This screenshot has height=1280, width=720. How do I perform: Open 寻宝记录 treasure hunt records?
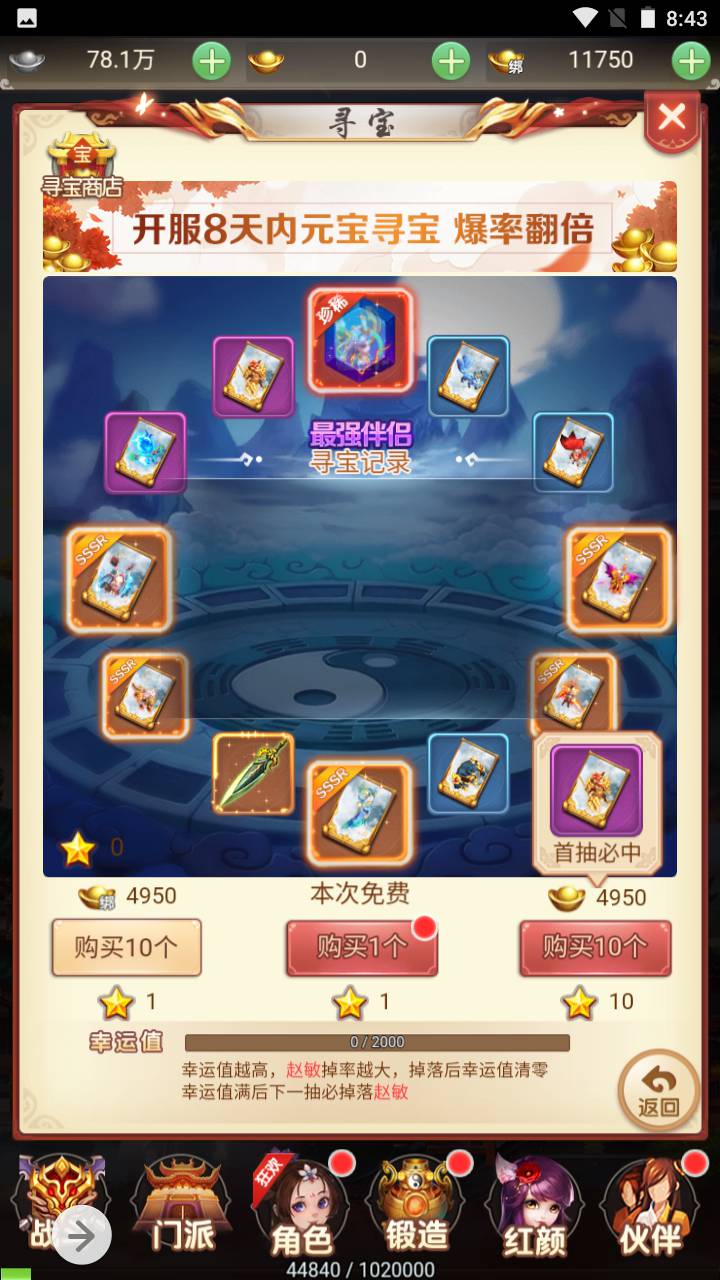(x=359, y=464)
